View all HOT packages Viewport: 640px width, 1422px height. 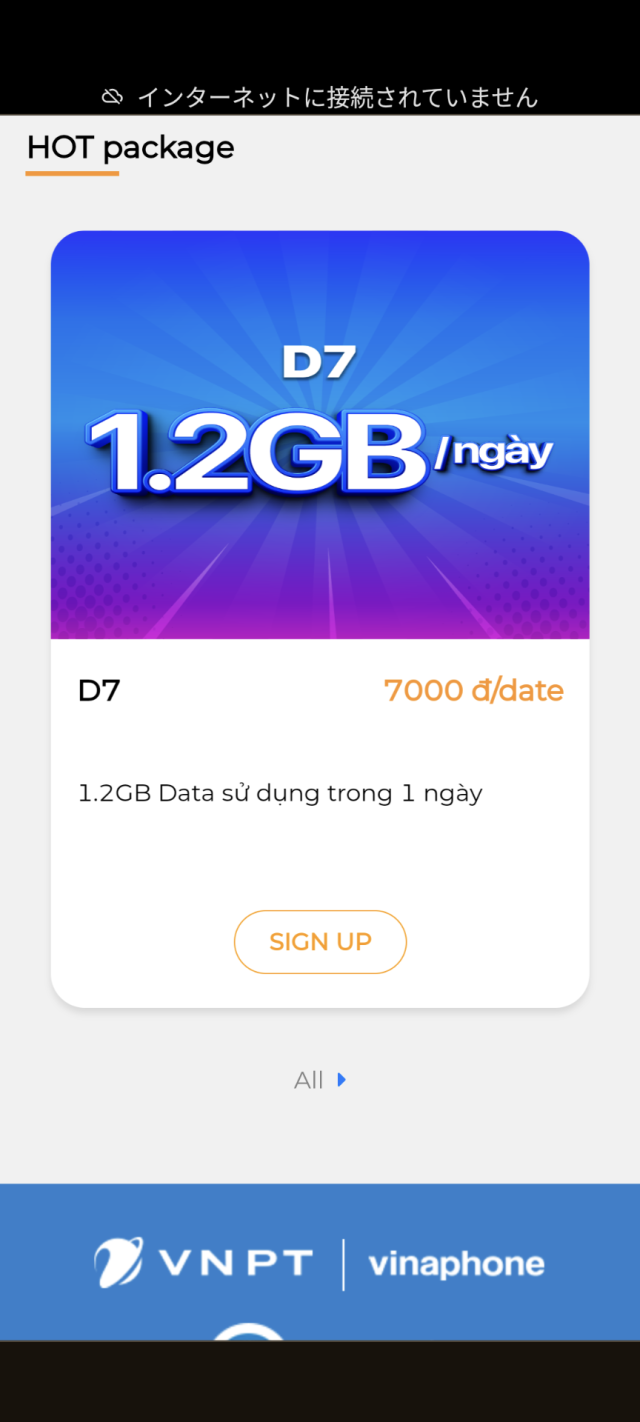click(x=319, y=1080)
